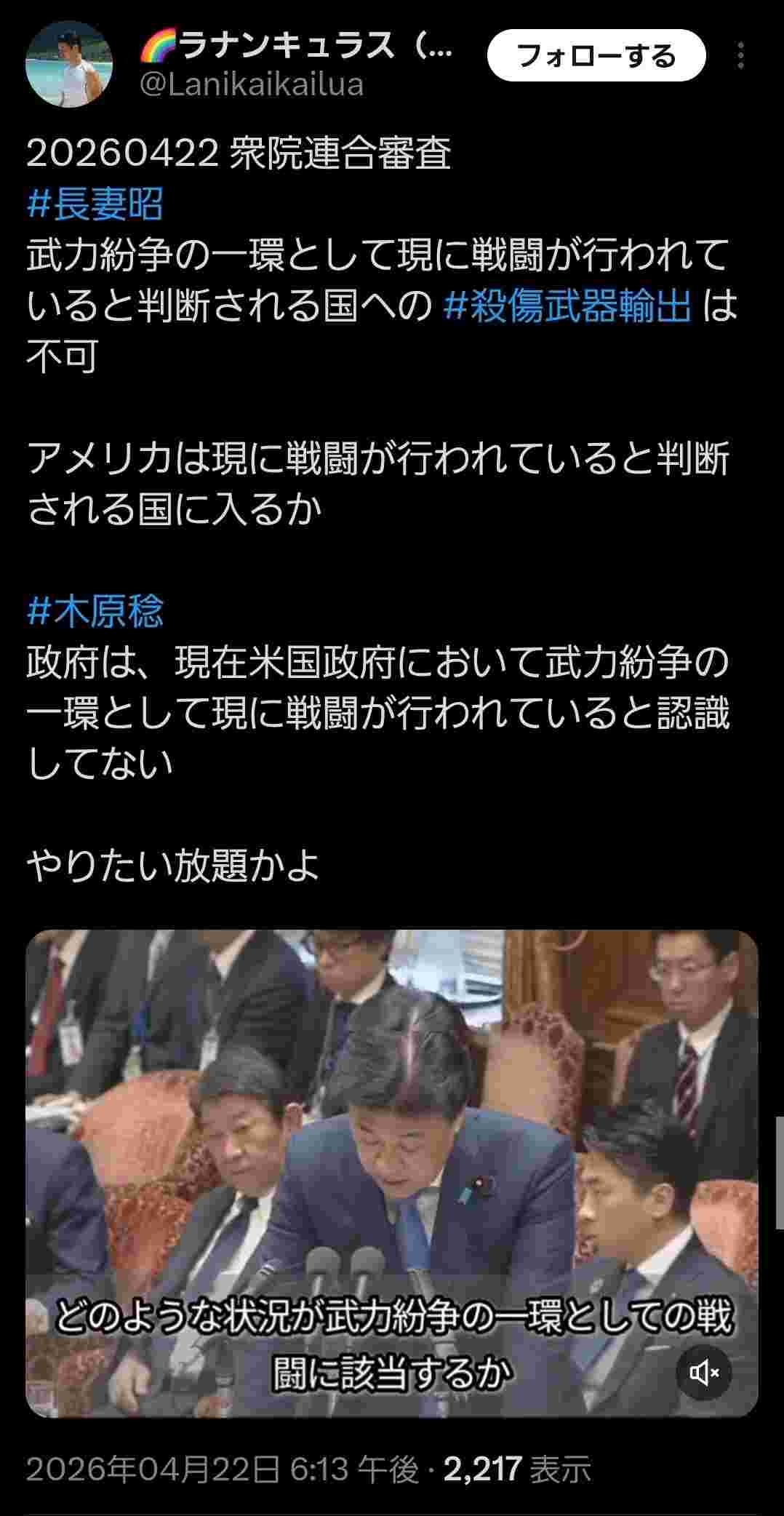Open the embedded Diet session video
Viewport: 784px width, 1516px height.
[x=392, y=1149]
